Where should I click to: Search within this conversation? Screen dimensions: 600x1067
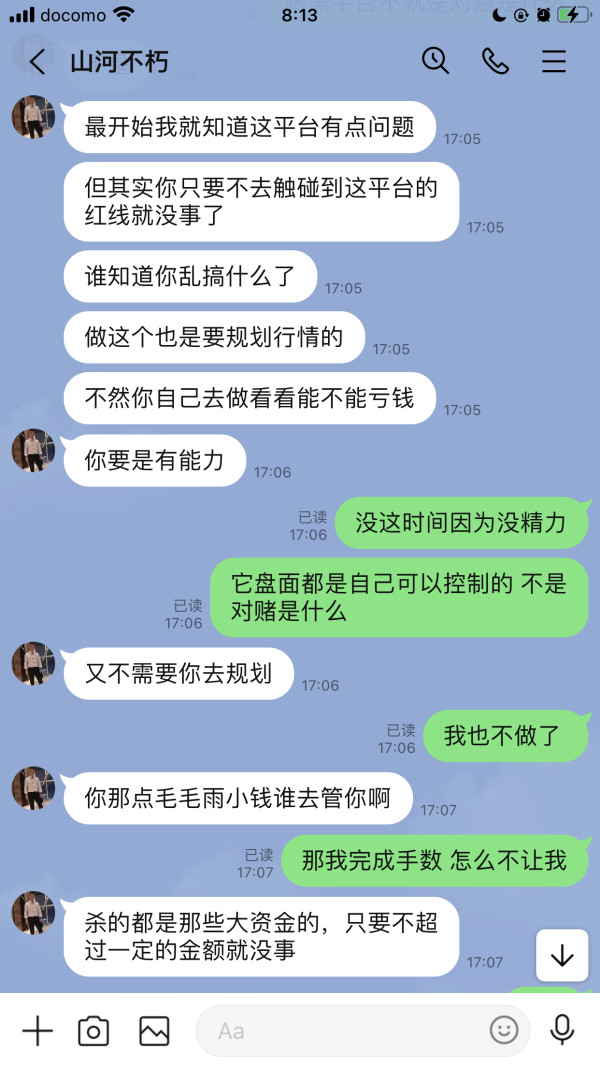tap(435, 61)
